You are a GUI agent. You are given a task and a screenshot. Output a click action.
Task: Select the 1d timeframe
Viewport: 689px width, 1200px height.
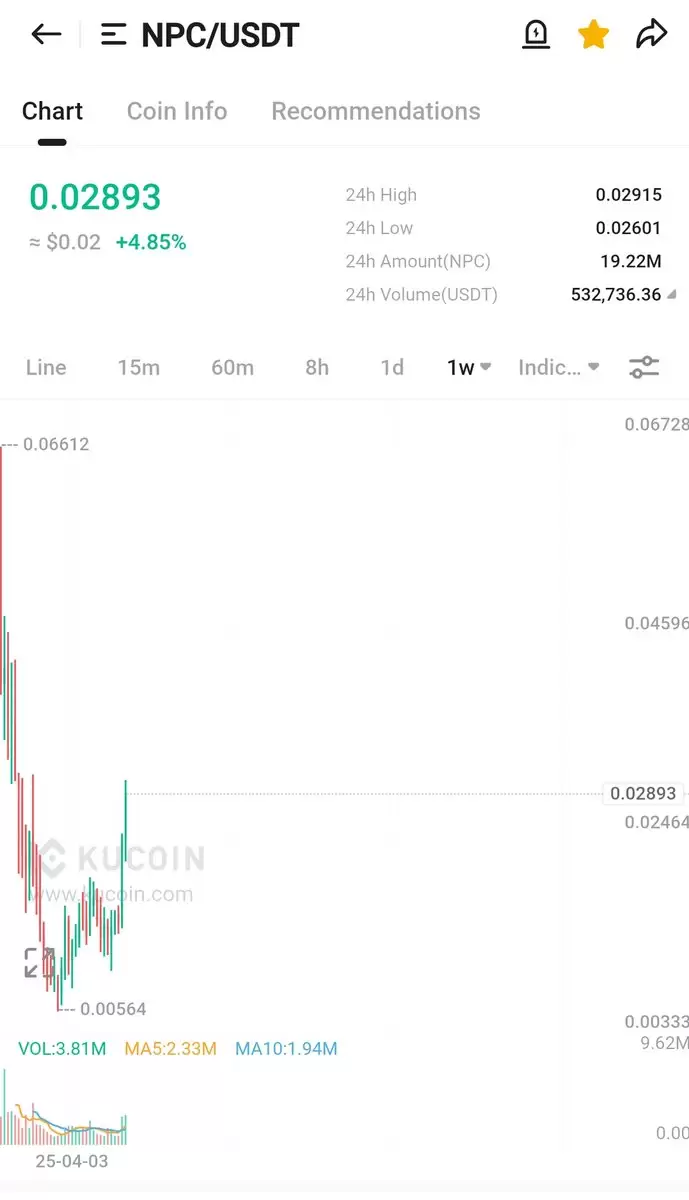click(x=392, y=367)
